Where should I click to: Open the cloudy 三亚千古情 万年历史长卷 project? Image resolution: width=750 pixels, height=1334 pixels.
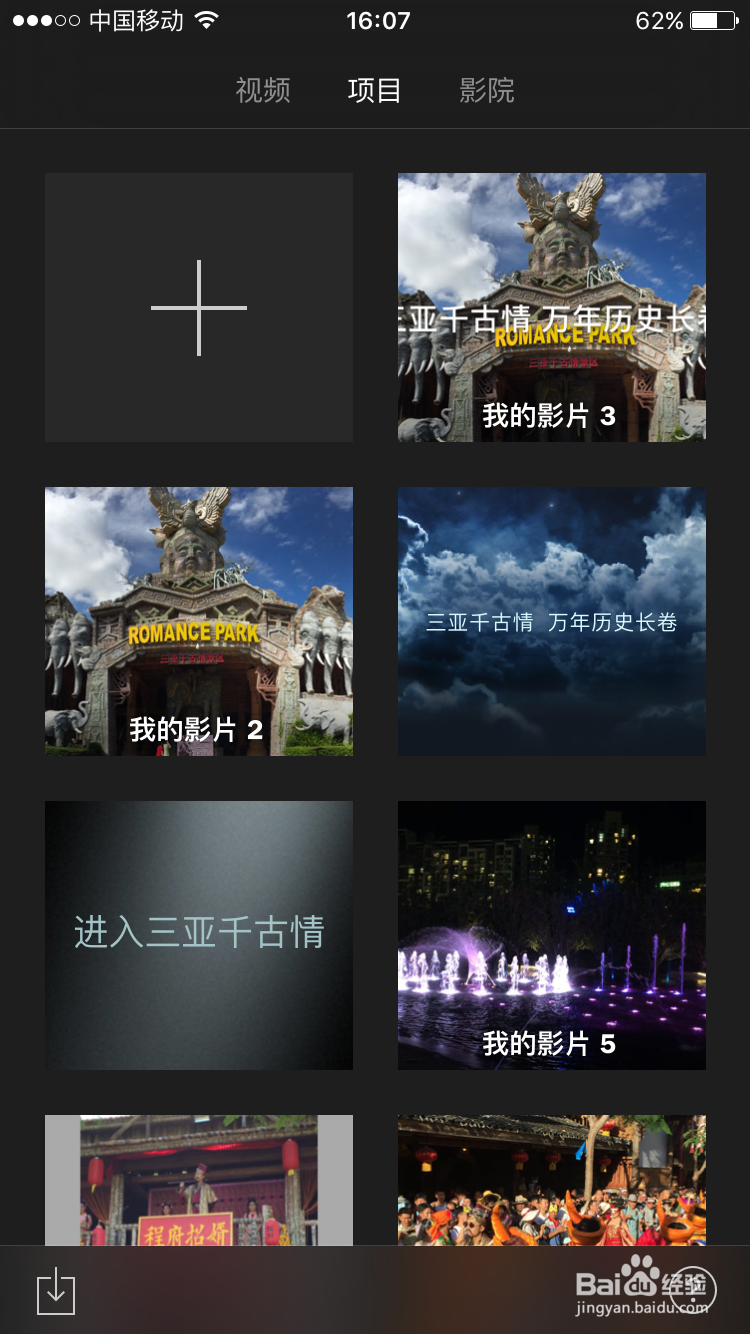[551, 621]
